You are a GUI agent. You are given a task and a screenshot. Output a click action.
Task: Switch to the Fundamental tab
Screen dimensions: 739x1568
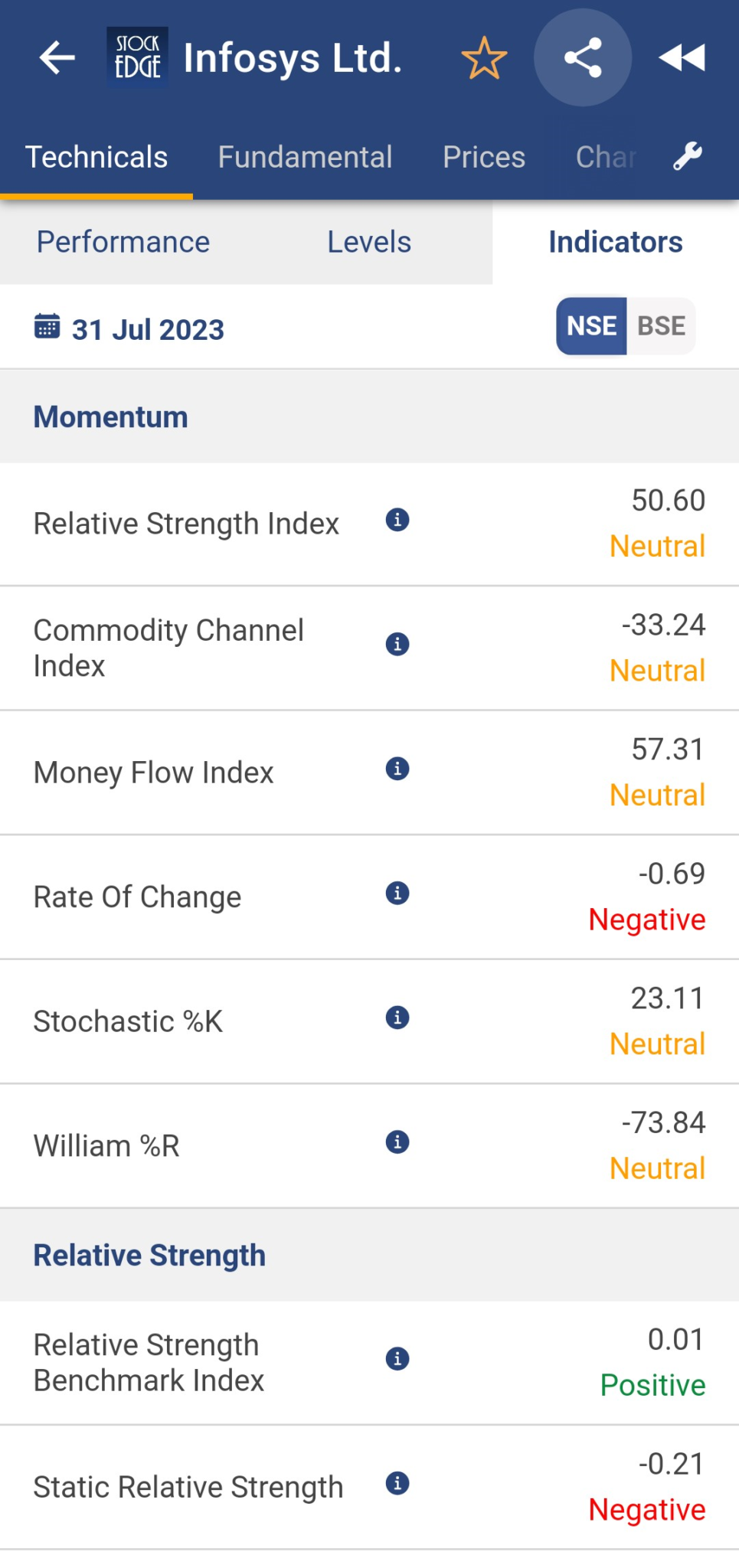coord(305,156)
